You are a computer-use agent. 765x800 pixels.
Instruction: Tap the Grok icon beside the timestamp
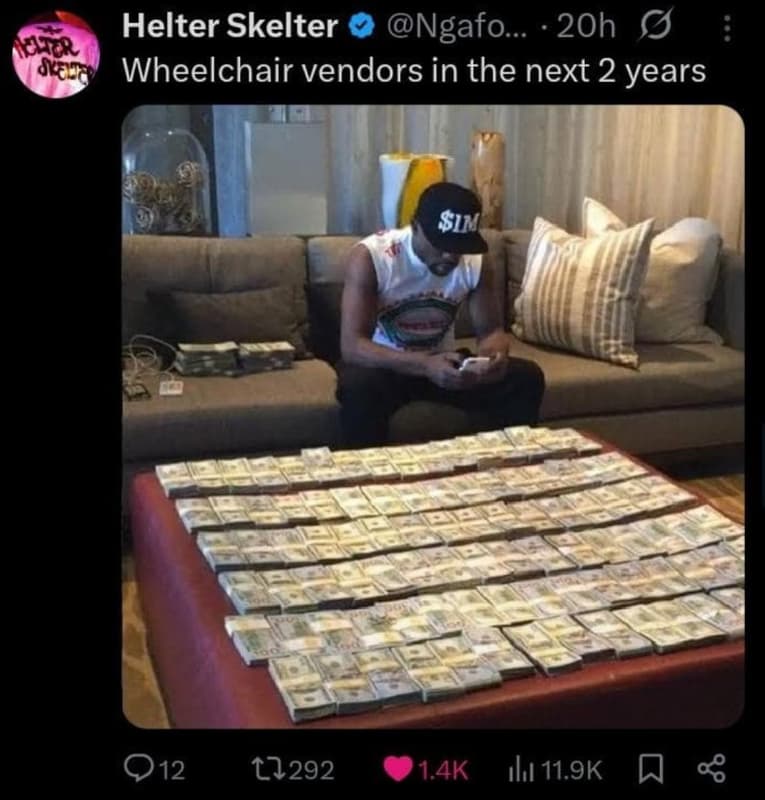coord(661,29)
